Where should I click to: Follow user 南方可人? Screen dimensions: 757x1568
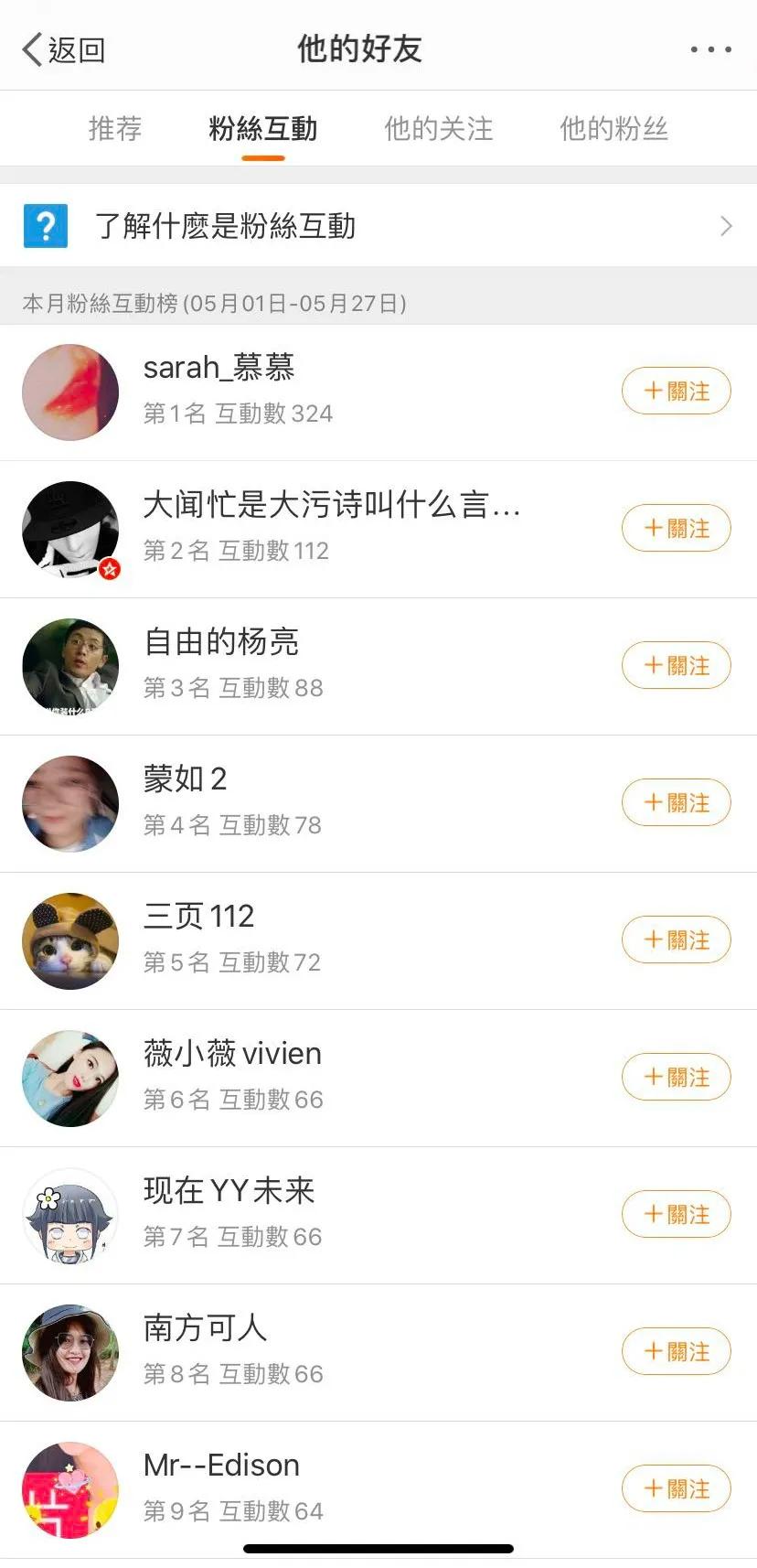(676, 1351)
